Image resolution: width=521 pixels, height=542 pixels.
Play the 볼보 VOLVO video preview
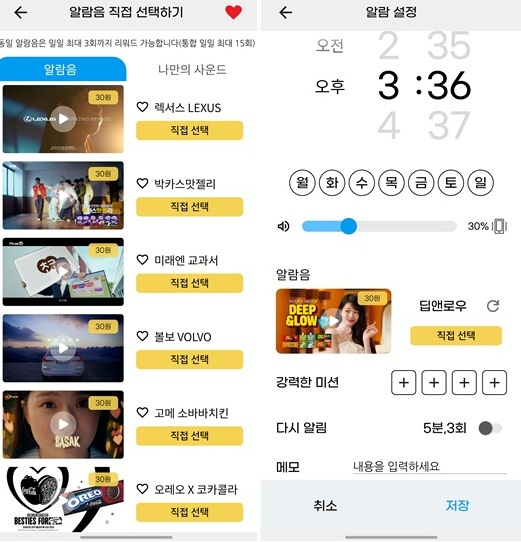(63, 348)
